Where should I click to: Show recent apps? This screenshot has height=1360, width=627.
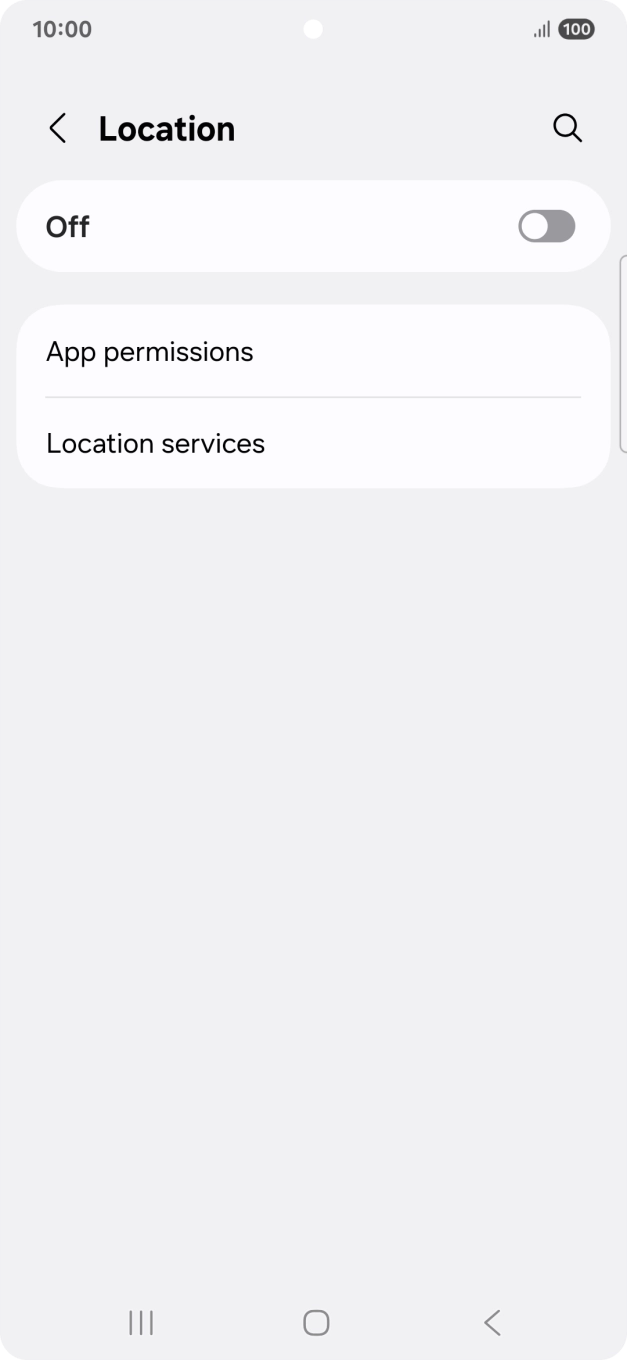click(141, 1322)
